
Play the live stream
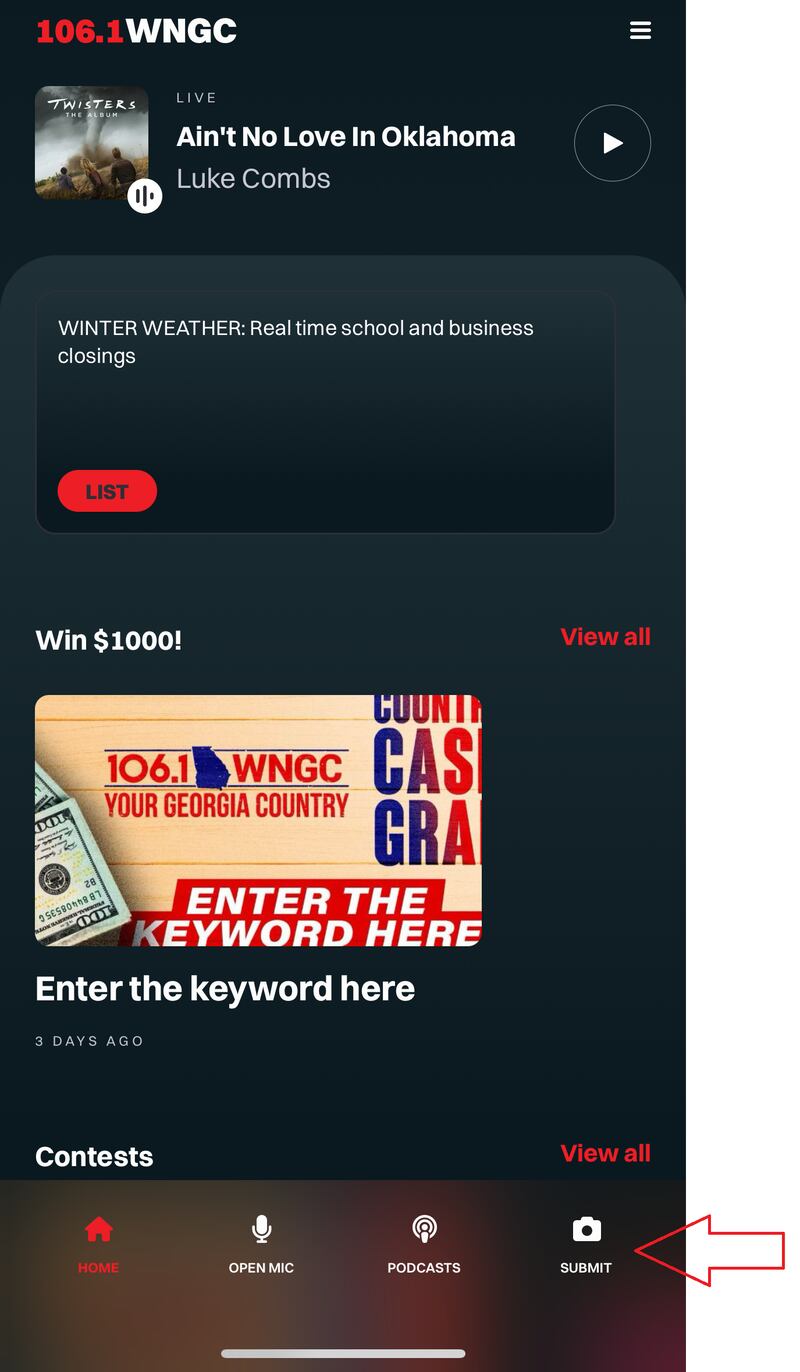coord(612,143)
